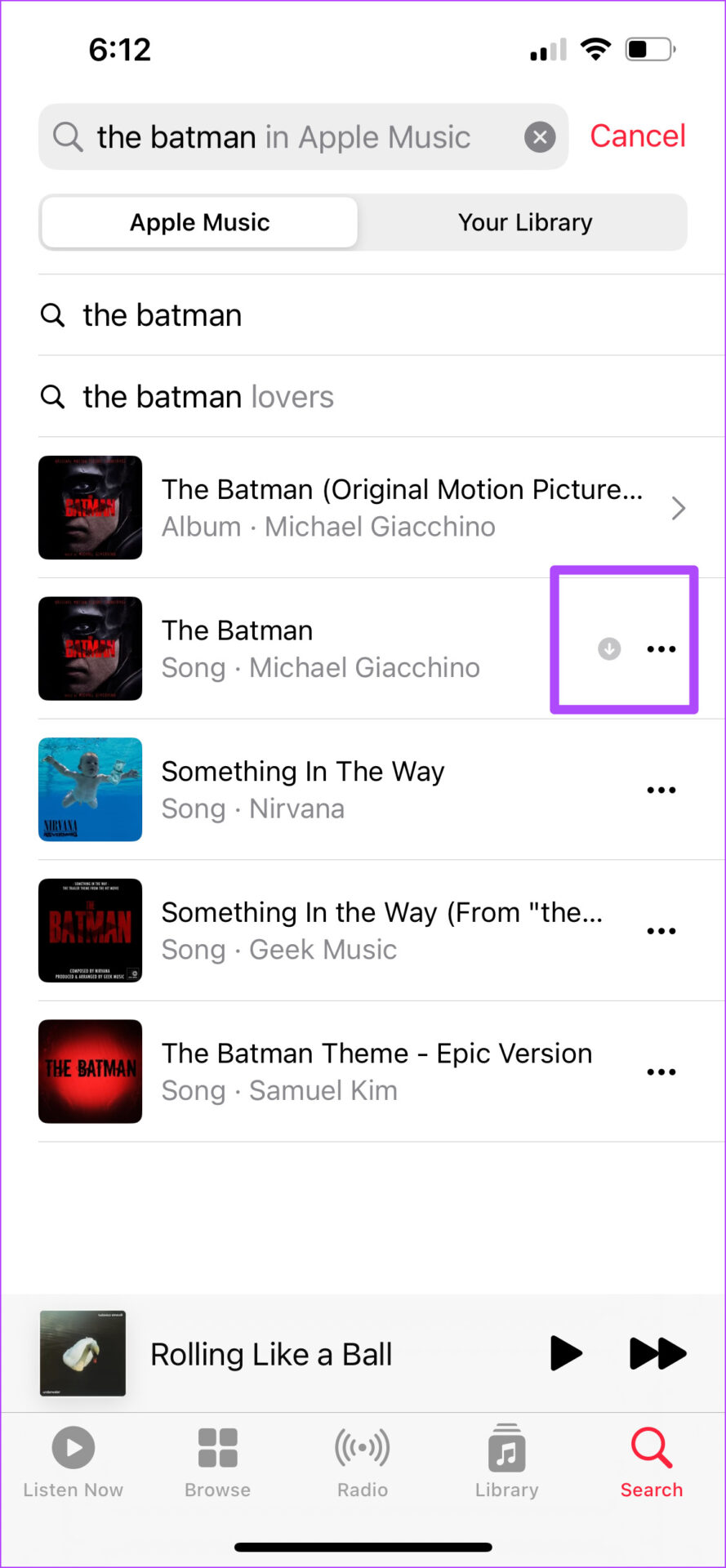This screenshot has width=726, height=1568.
Task: Go to the Listen Now tab
Action: 73,1462
